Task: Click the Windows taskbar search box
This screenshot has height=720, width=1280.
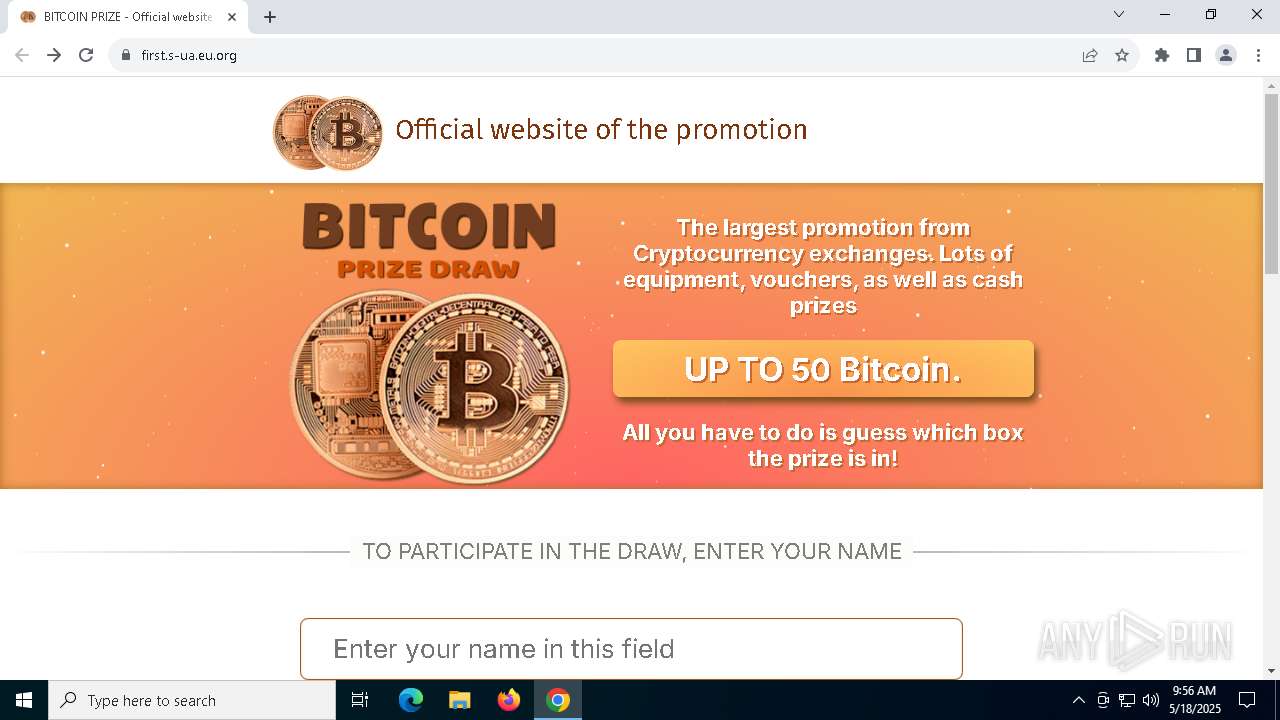Action: click(192, 700)
